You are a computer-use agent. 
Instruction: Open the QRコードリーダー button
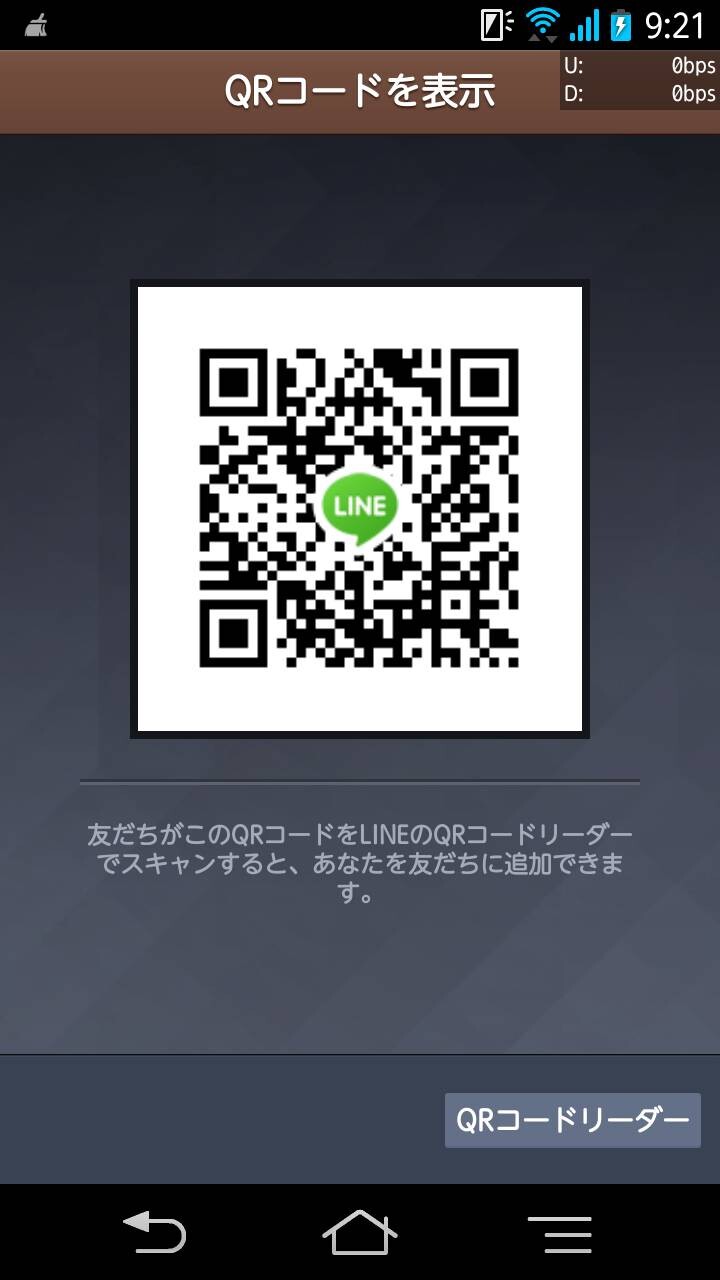[572, 1120]
